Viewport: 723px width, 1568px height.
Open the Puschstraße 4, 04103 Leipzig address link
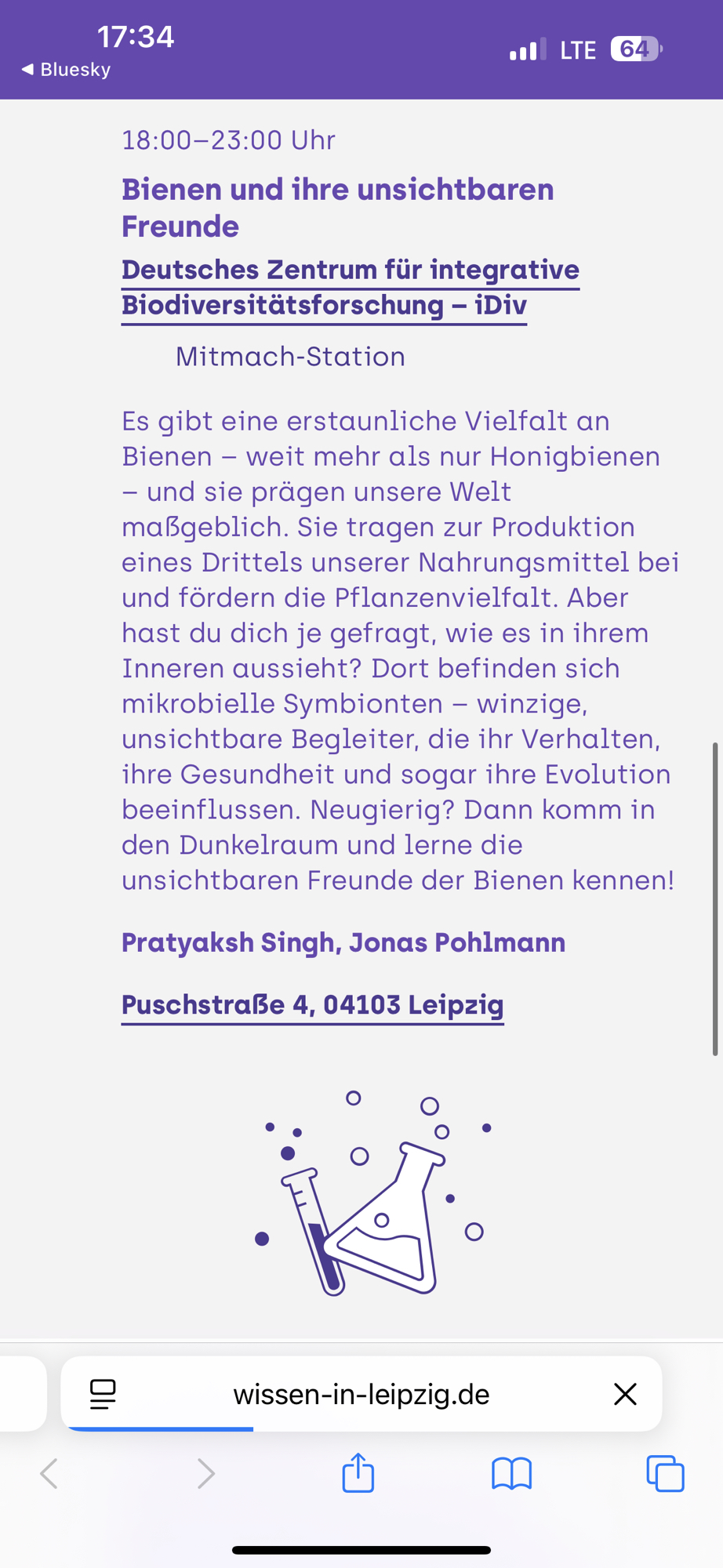(x=312, y=1004)
